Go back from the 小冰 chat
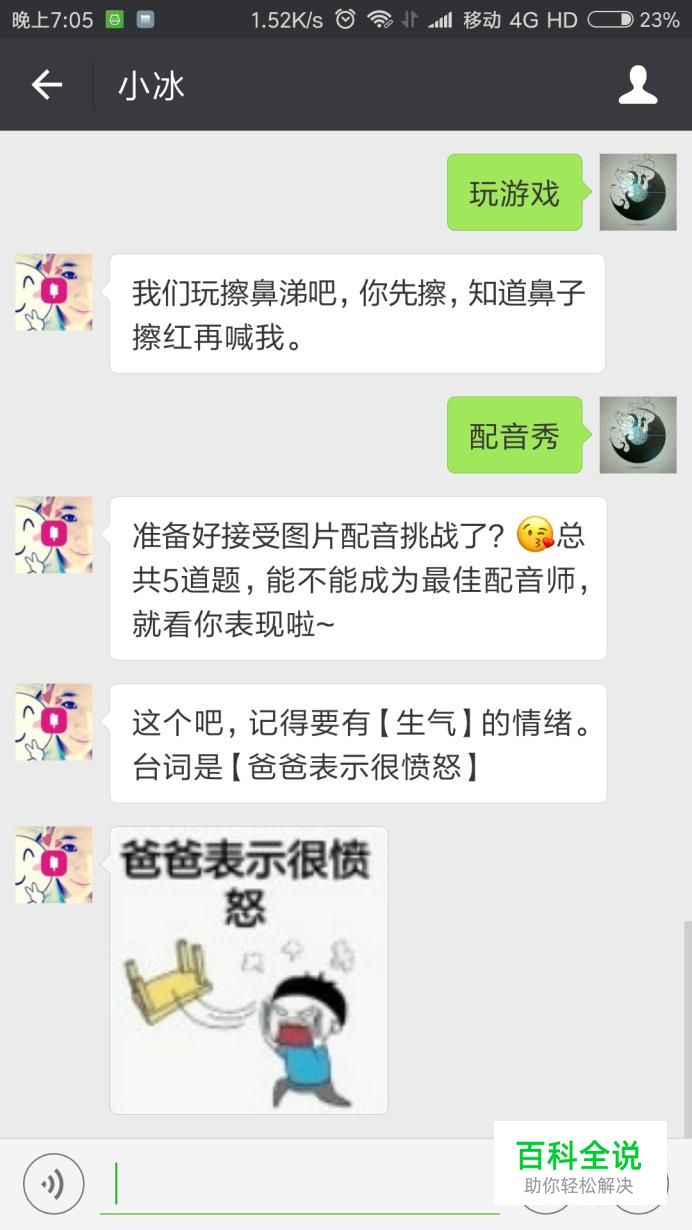The height and width of the screenshot is (1230, 692). [47, 86]
